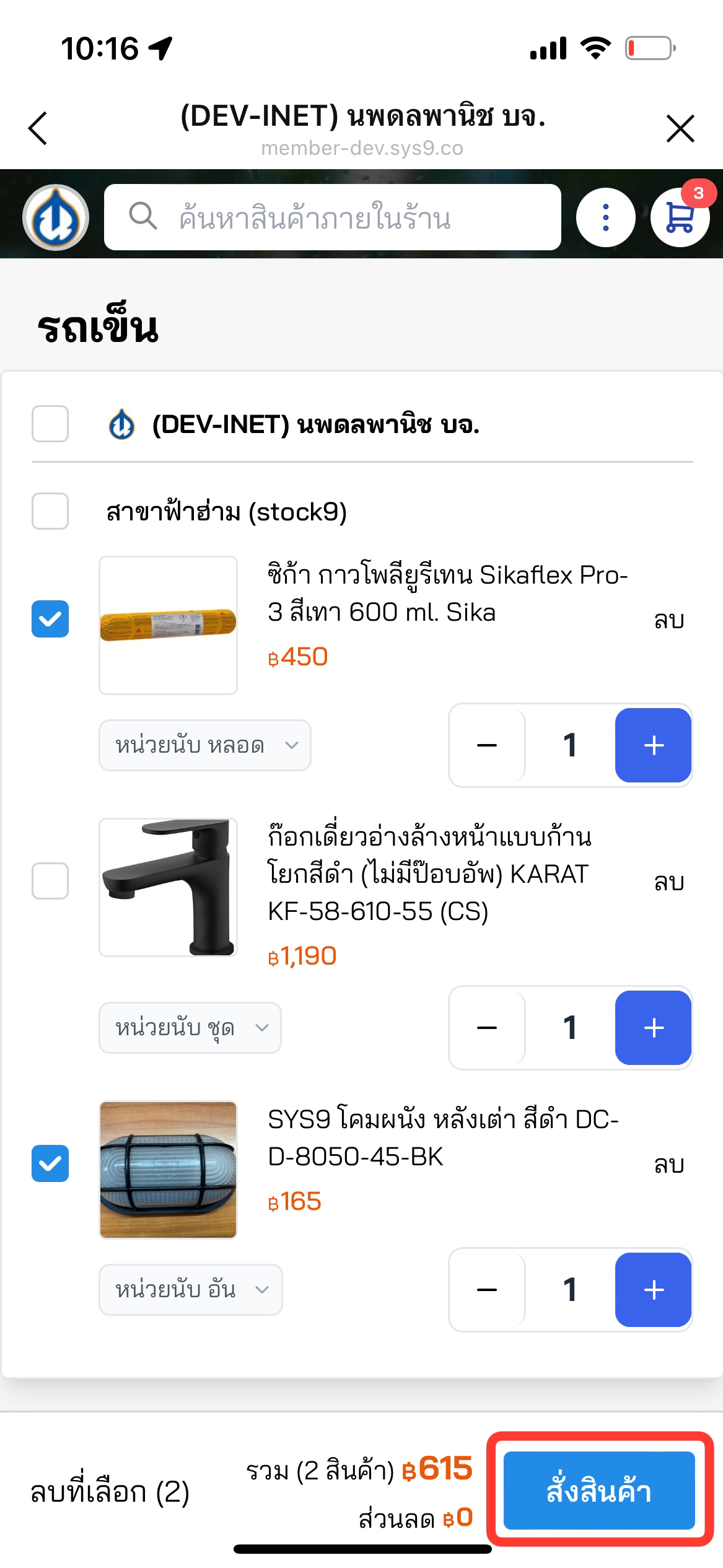Screen dimensions: 723x1568
Task: Uncheck the SYS9 โคมผนัง item
Action: tap(50, 1163)
